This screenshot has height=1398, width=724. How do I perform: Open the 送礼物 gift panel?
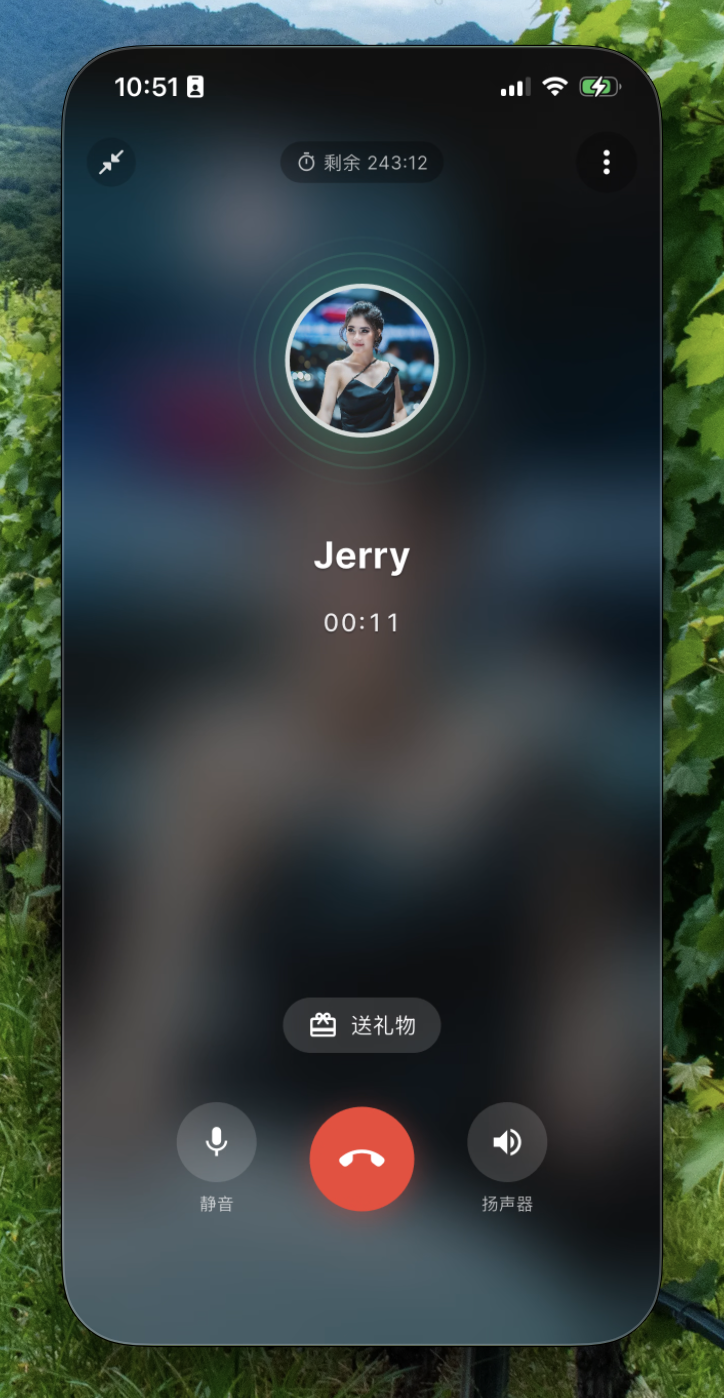(x=361, y=1025)
